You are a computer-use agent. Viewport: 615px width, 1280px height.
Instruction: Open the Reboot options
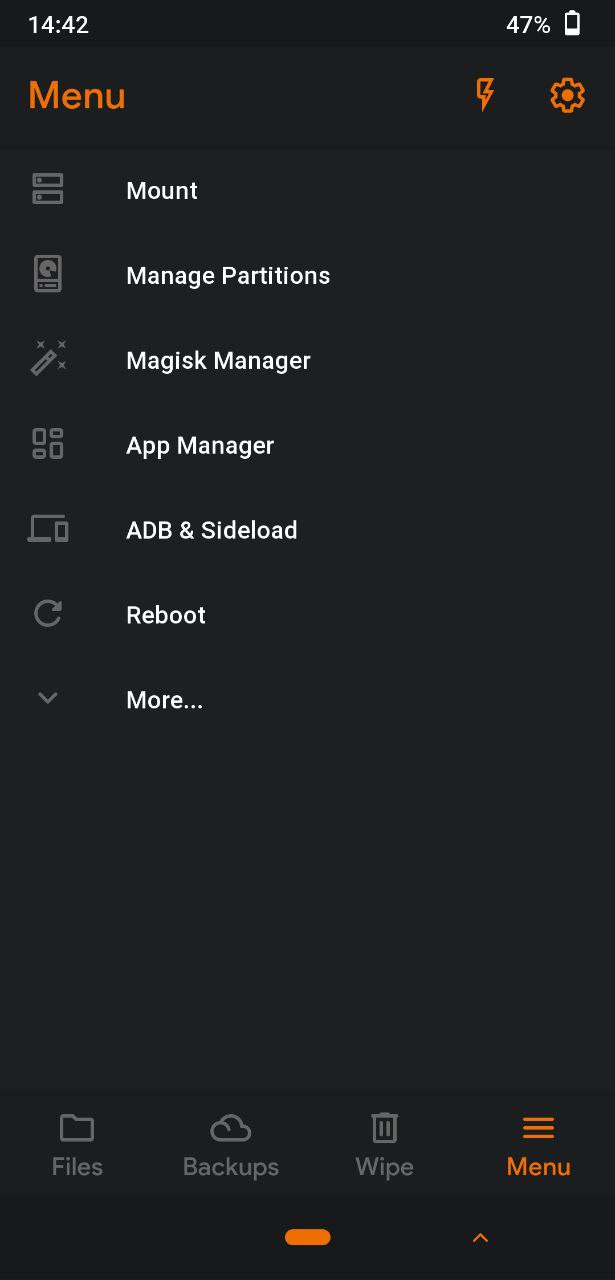click(x=307, y=615)
